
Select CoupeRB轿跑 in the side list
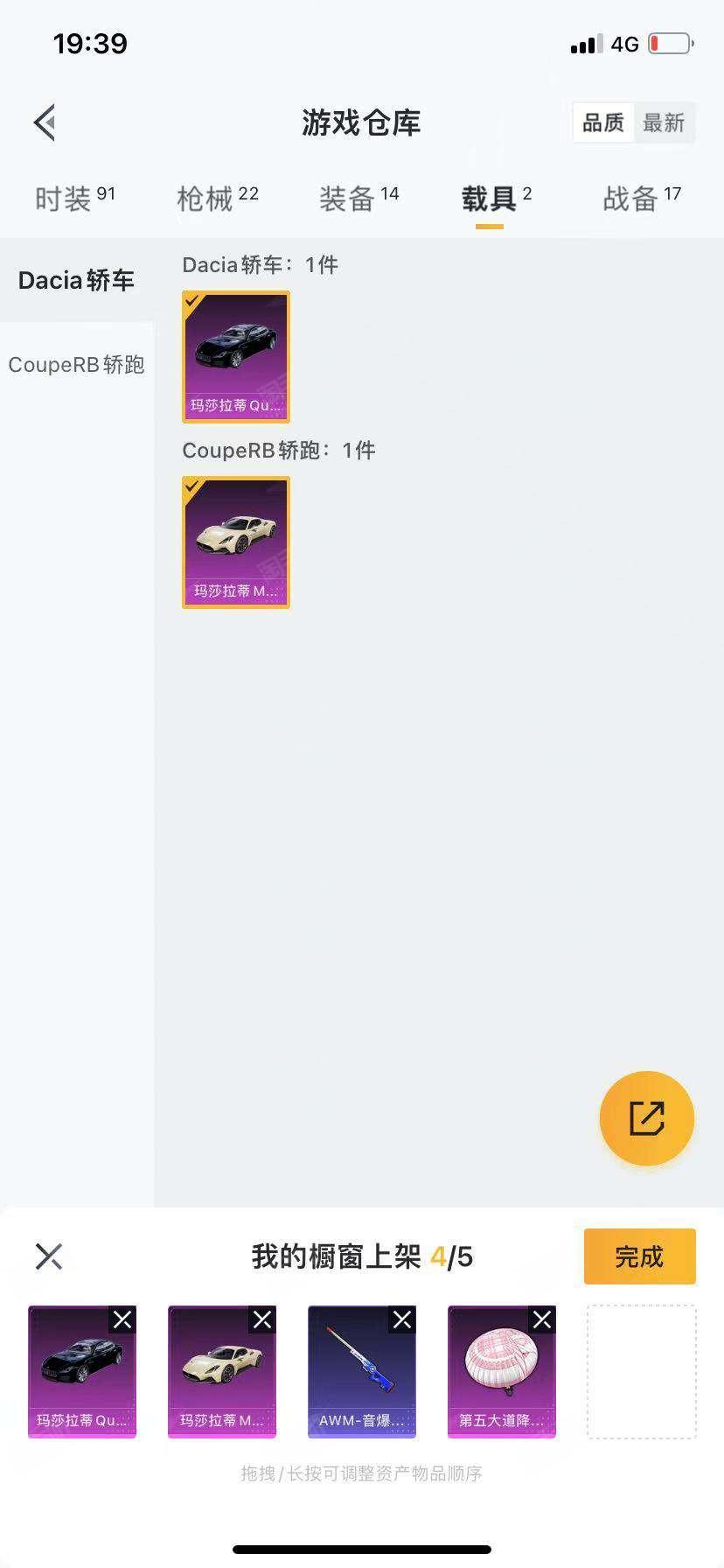coord(77,365)
